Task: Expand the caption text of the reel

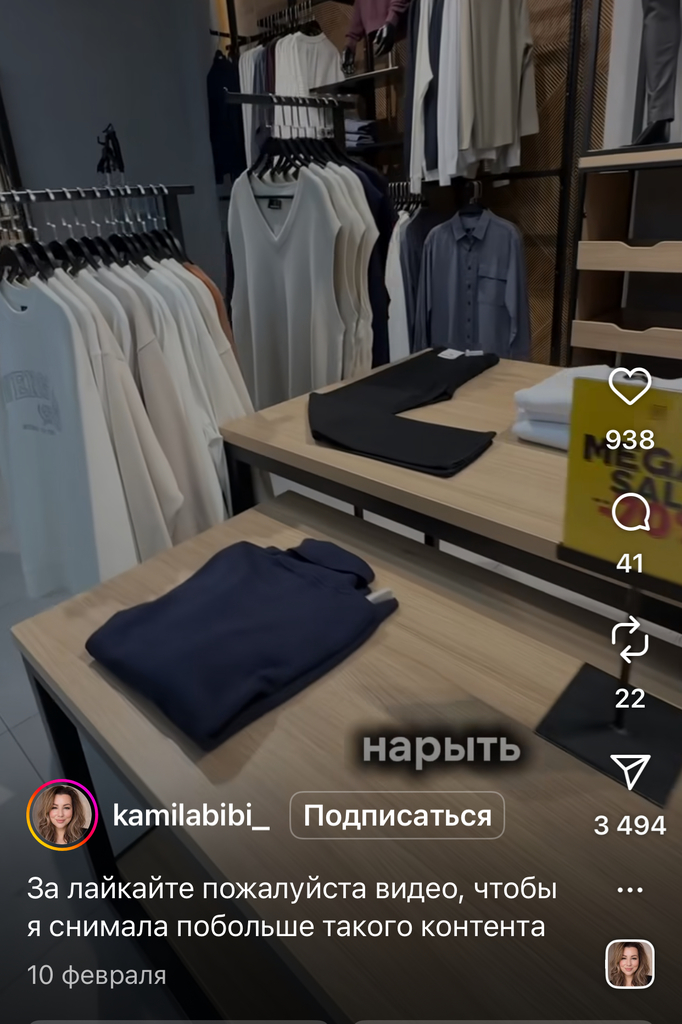Action: (290, 908)
